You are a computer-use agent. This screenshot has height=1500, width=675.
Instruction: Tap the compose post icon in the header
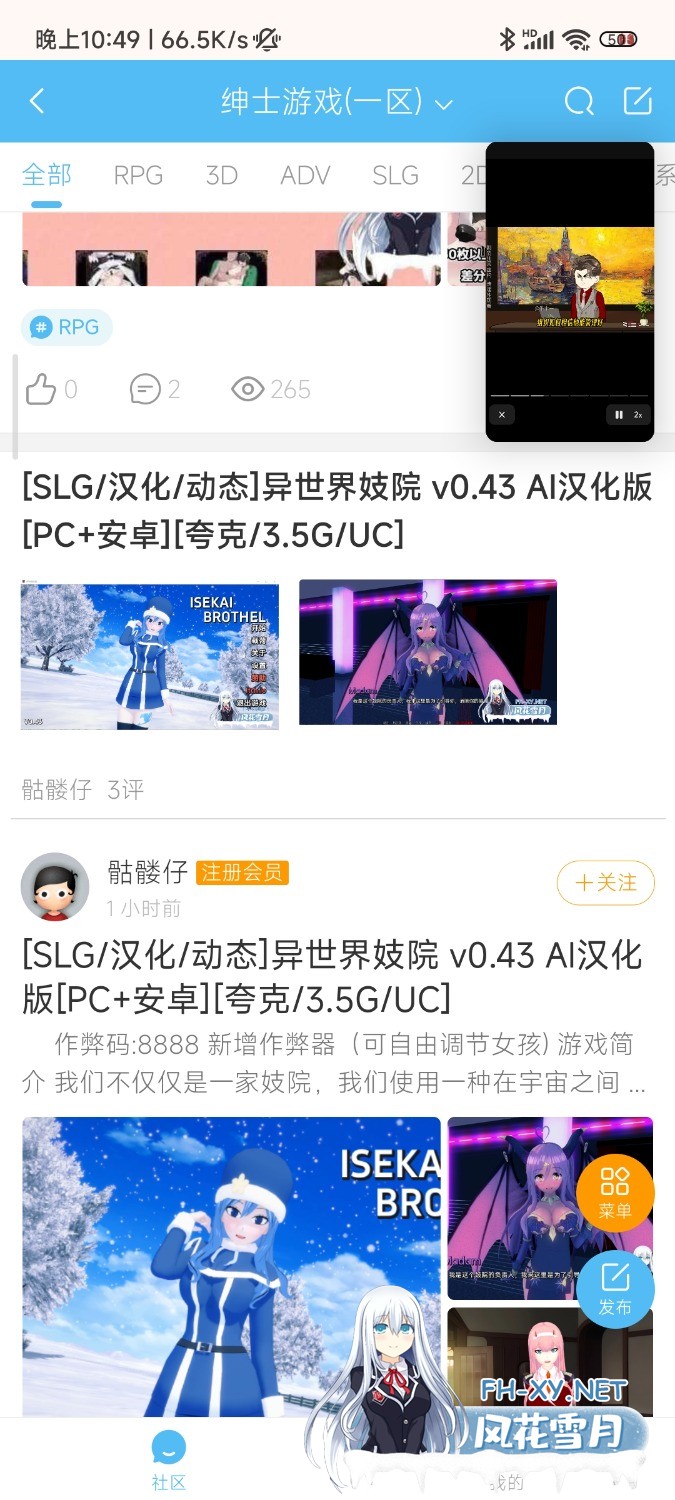pyautogui.click(x=637, y=101)
